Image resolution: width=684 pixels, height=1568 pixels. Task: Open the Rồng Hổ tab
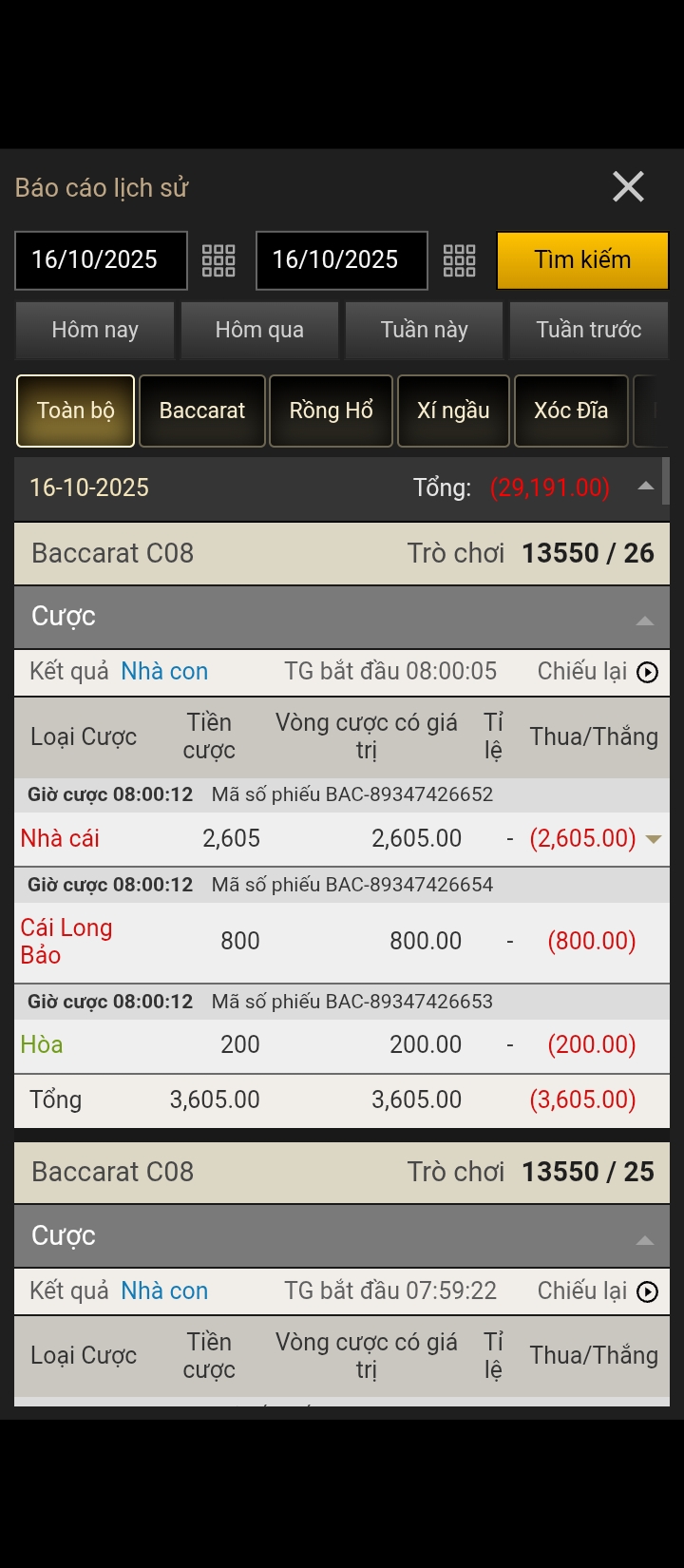point(331,411)
